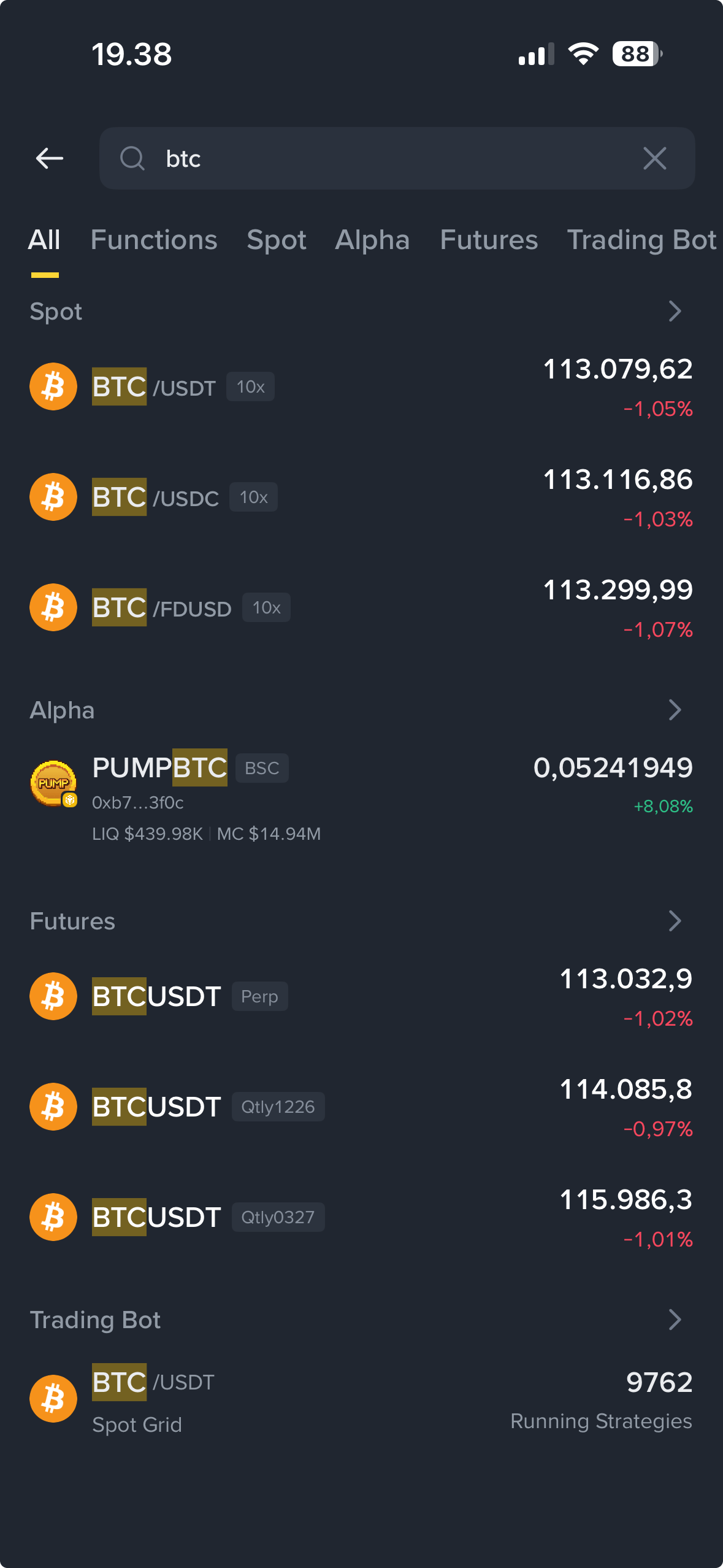Tap the Bitcoin icon beside BTCUSDT Perp
Image resolution: width=723 pixels, height=1568 pixels.
pos(53,996)
